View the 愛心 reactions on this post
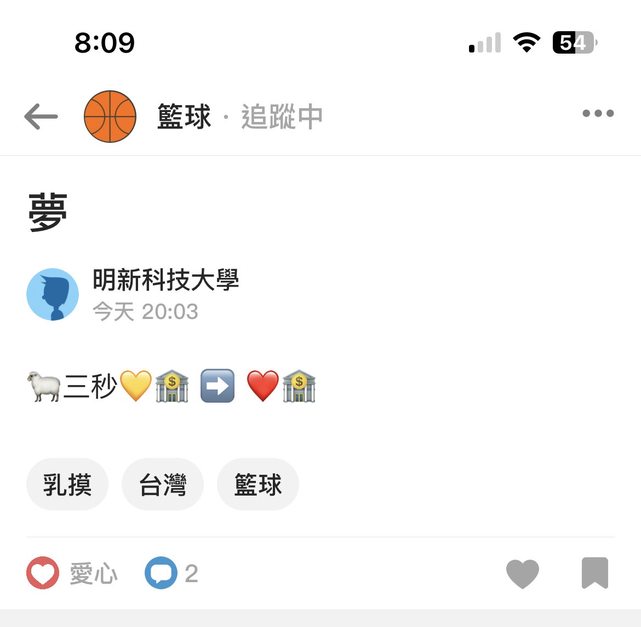This screenshot has width=641, height=627. 70,574
